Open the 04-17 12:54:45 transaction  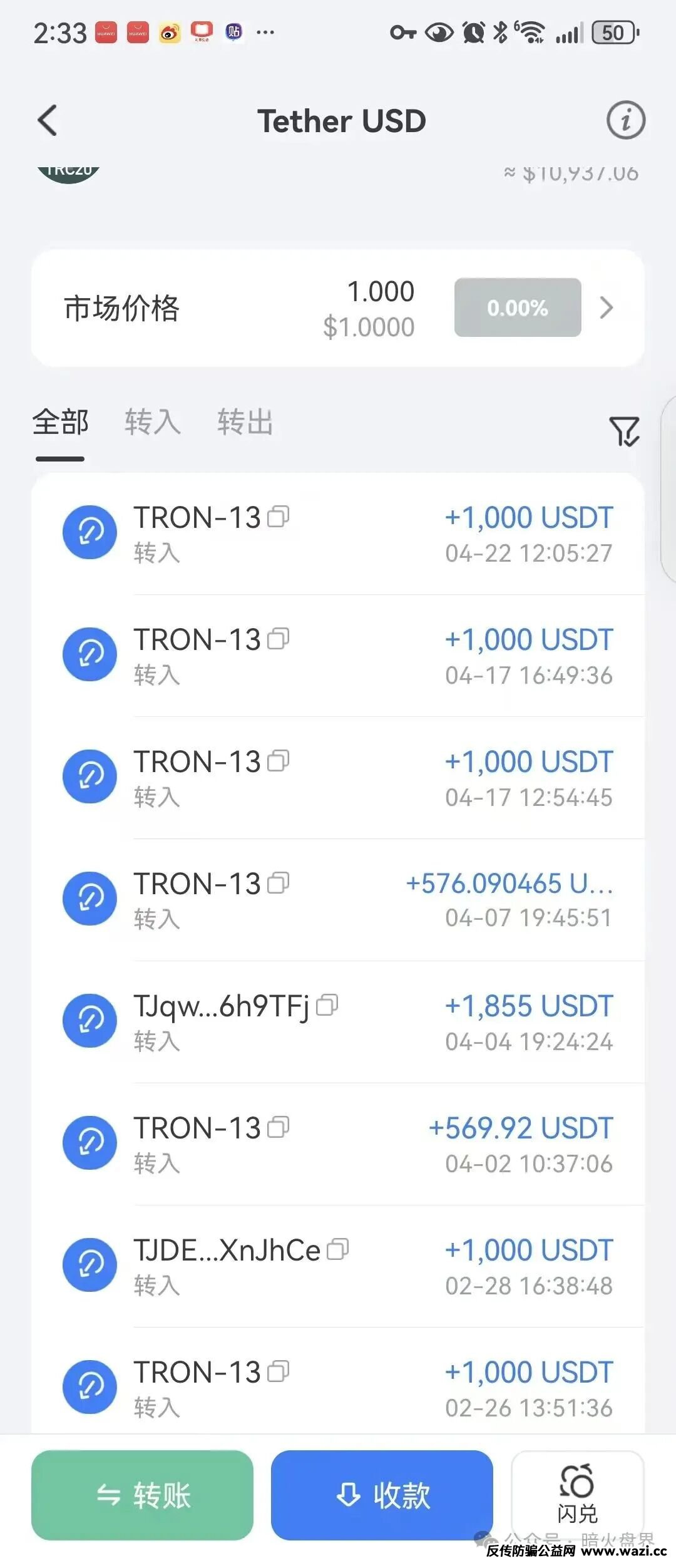[376, 778]
